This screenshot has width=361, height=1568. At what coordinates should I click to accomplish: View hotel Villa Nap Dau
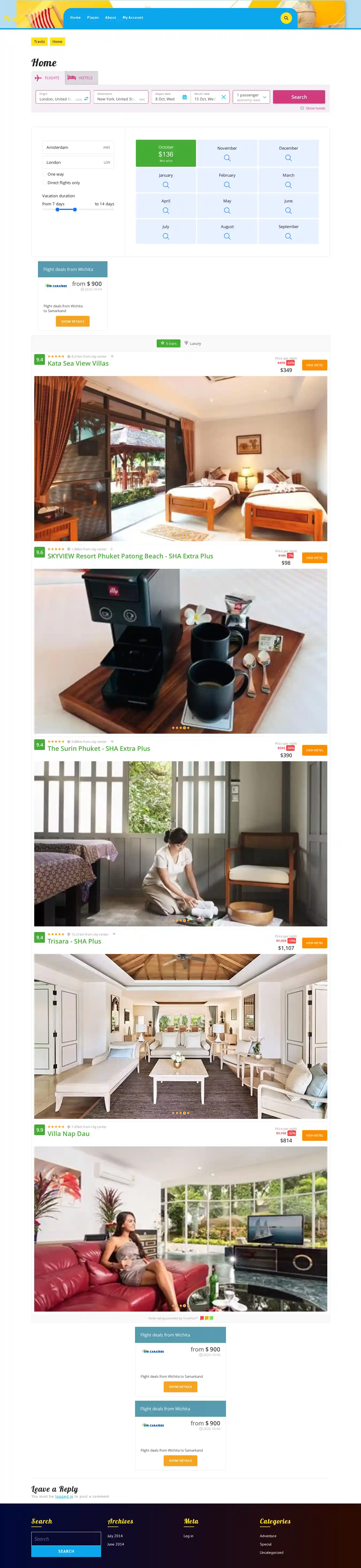click(x=314, y=1135)
